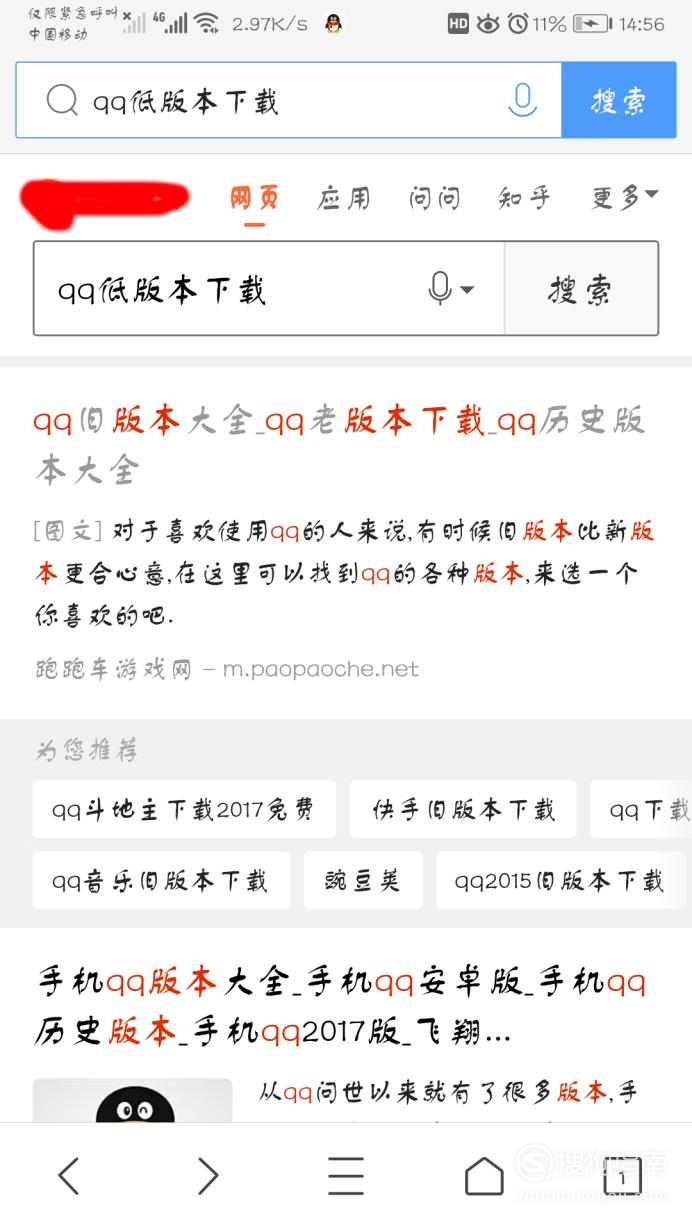This screenshot has height=1230, width=692.
Task: Tap the gray microphone voice input dropdown
Action: click(450, 289)
